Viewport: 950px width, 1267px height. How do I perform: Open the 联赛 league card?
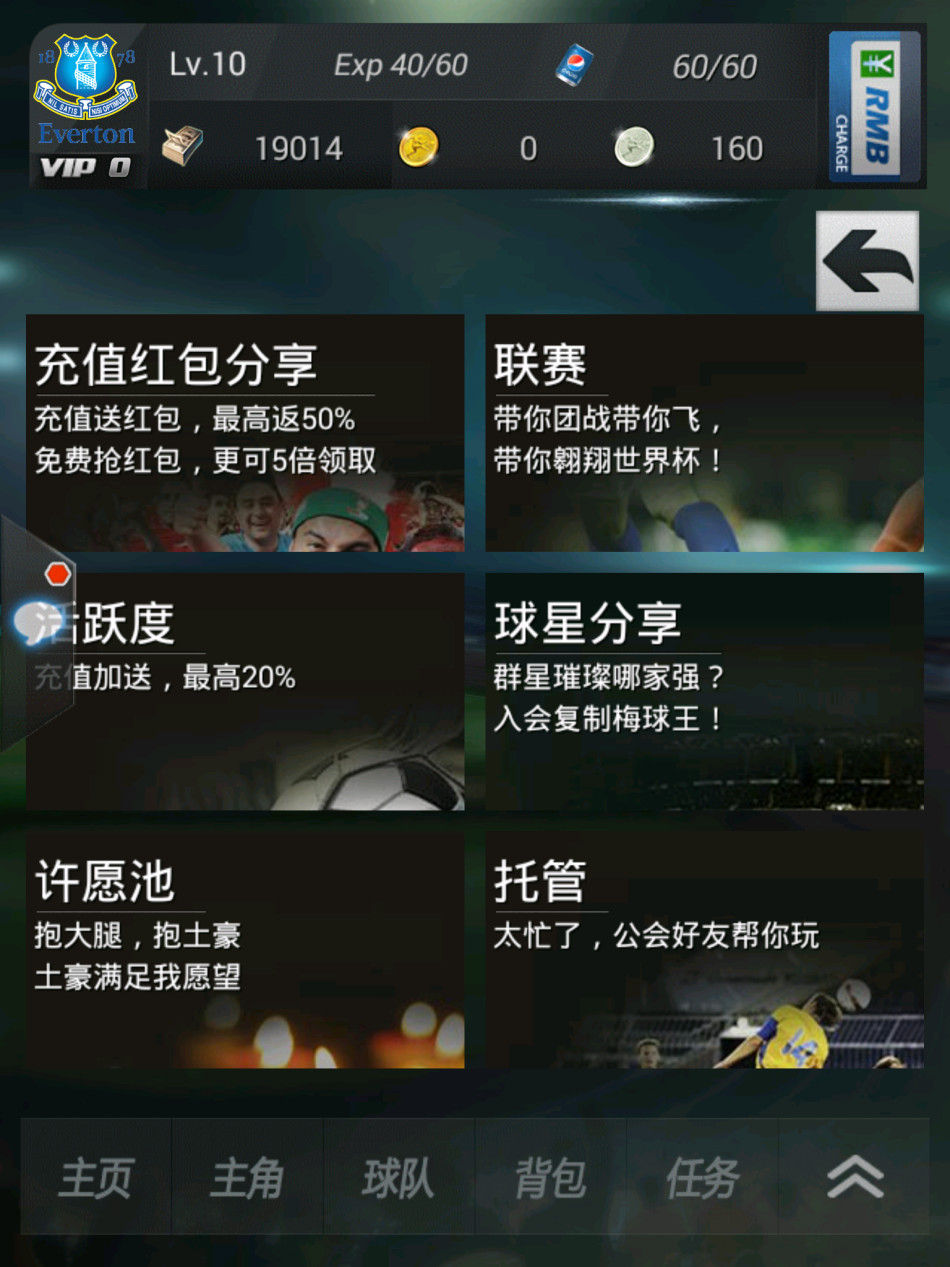coord(704,432)
